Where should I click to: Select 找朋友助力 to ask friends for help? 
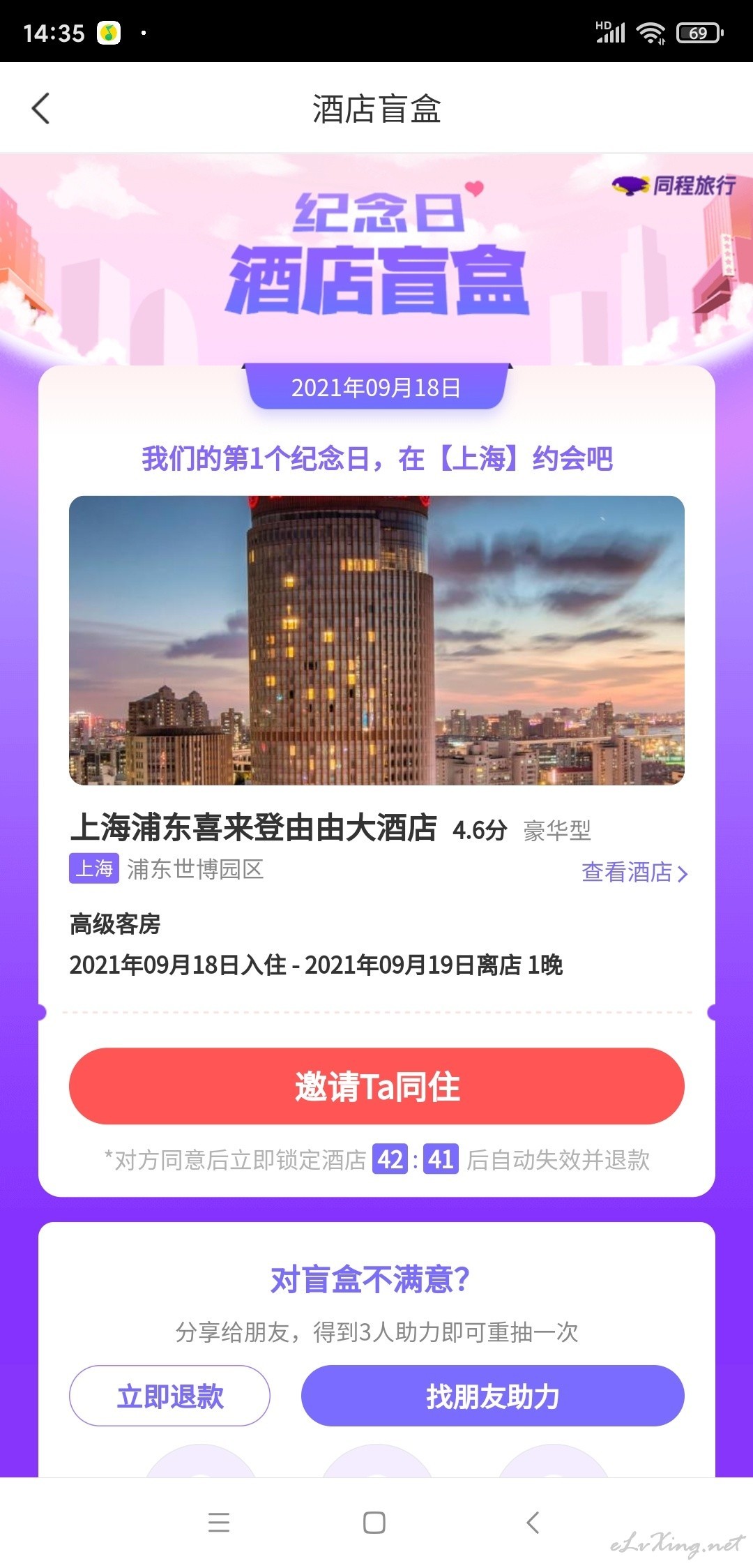tap(492, 1396)
